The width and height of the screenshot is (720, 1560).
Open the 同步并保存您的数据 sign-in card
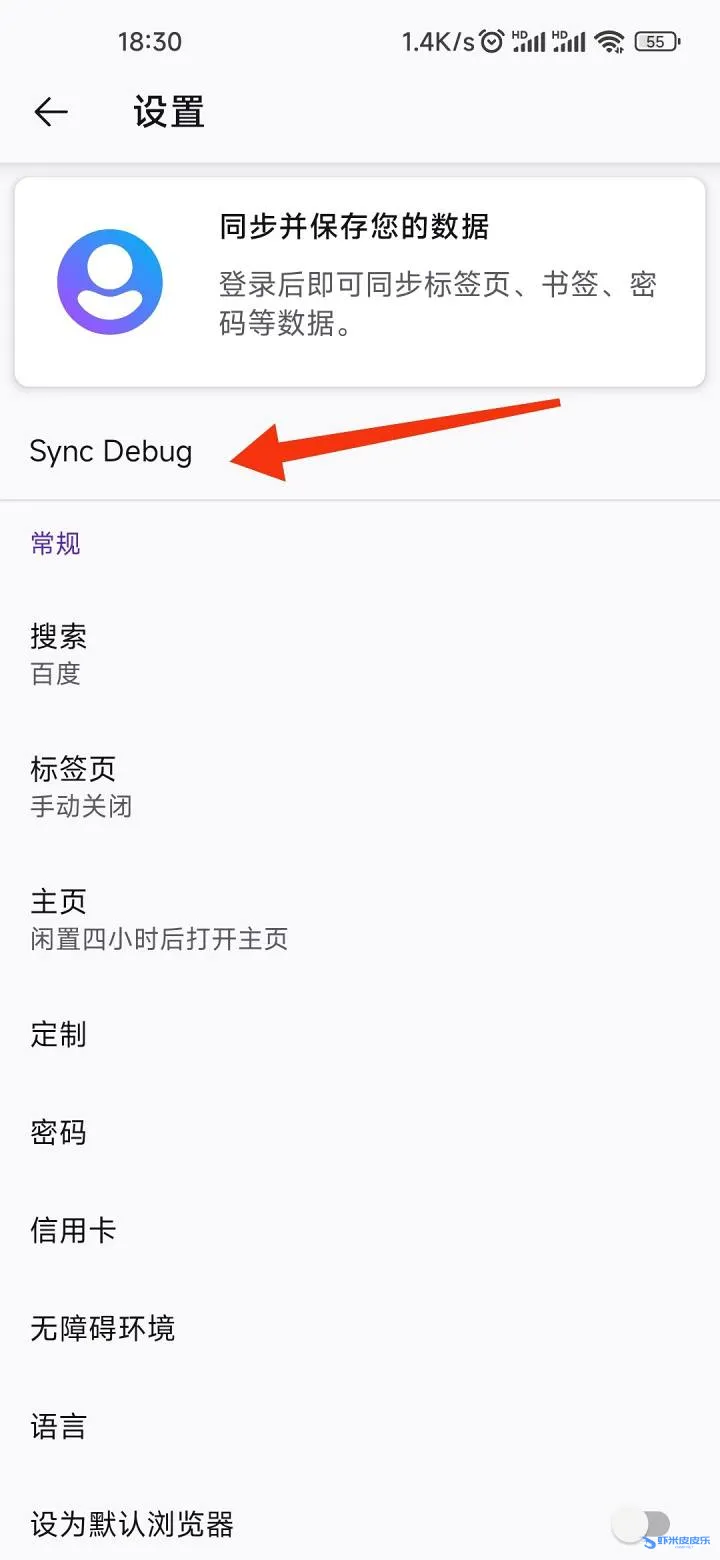[x=360, y=283]
